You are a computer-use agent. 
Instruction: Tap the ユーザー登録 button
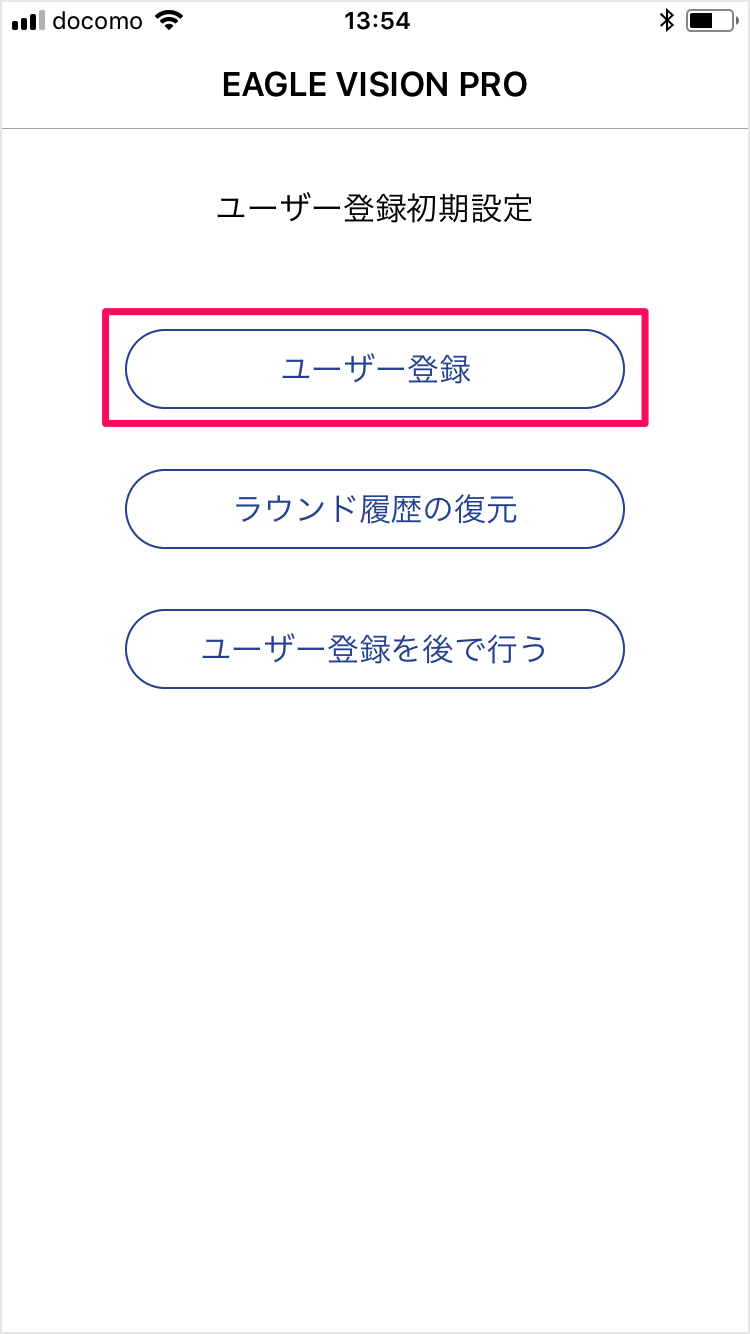pyautogui.click(x=375, y=369)
